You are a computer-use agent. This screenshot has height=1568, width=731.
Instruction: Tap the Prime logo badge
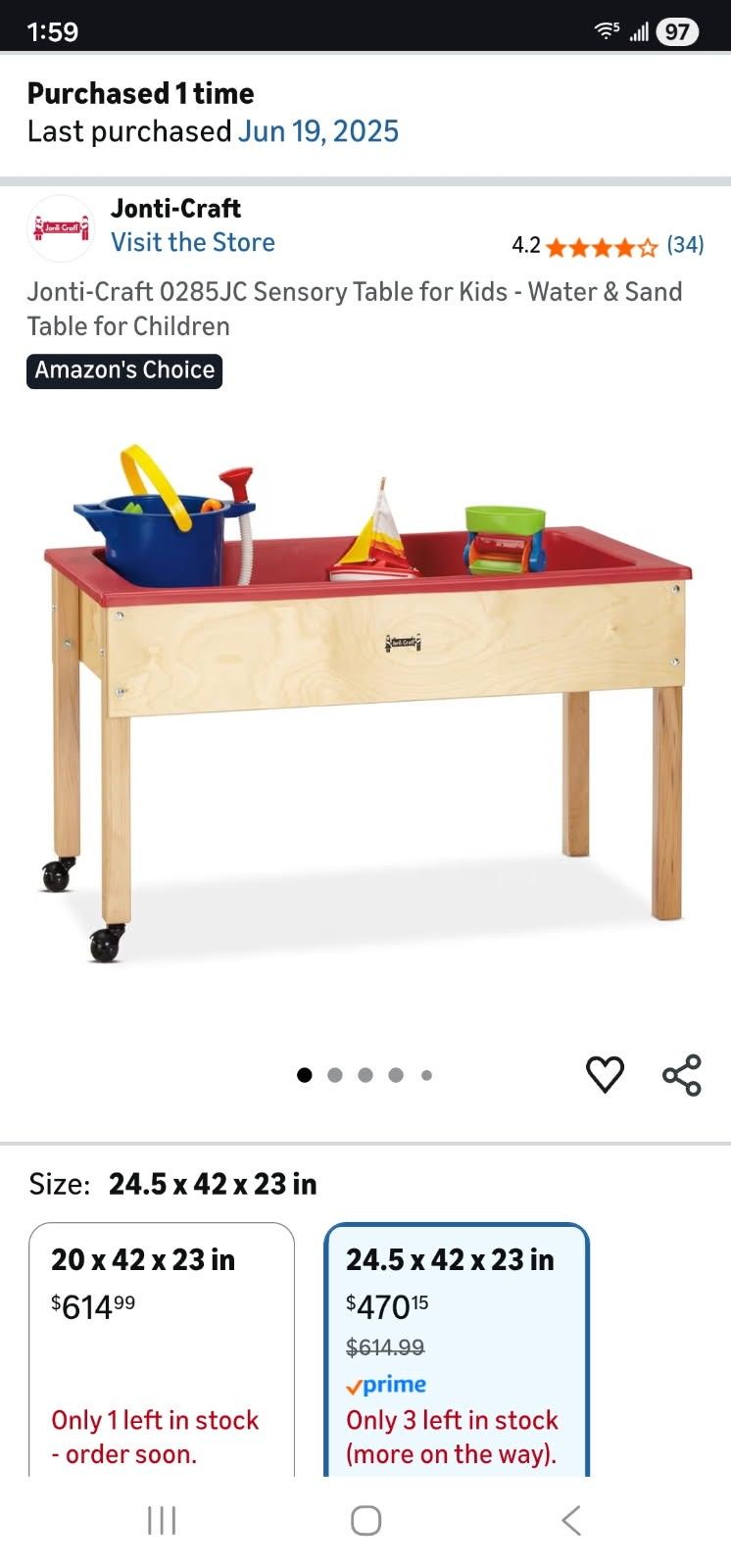[x=388, y=1384]
